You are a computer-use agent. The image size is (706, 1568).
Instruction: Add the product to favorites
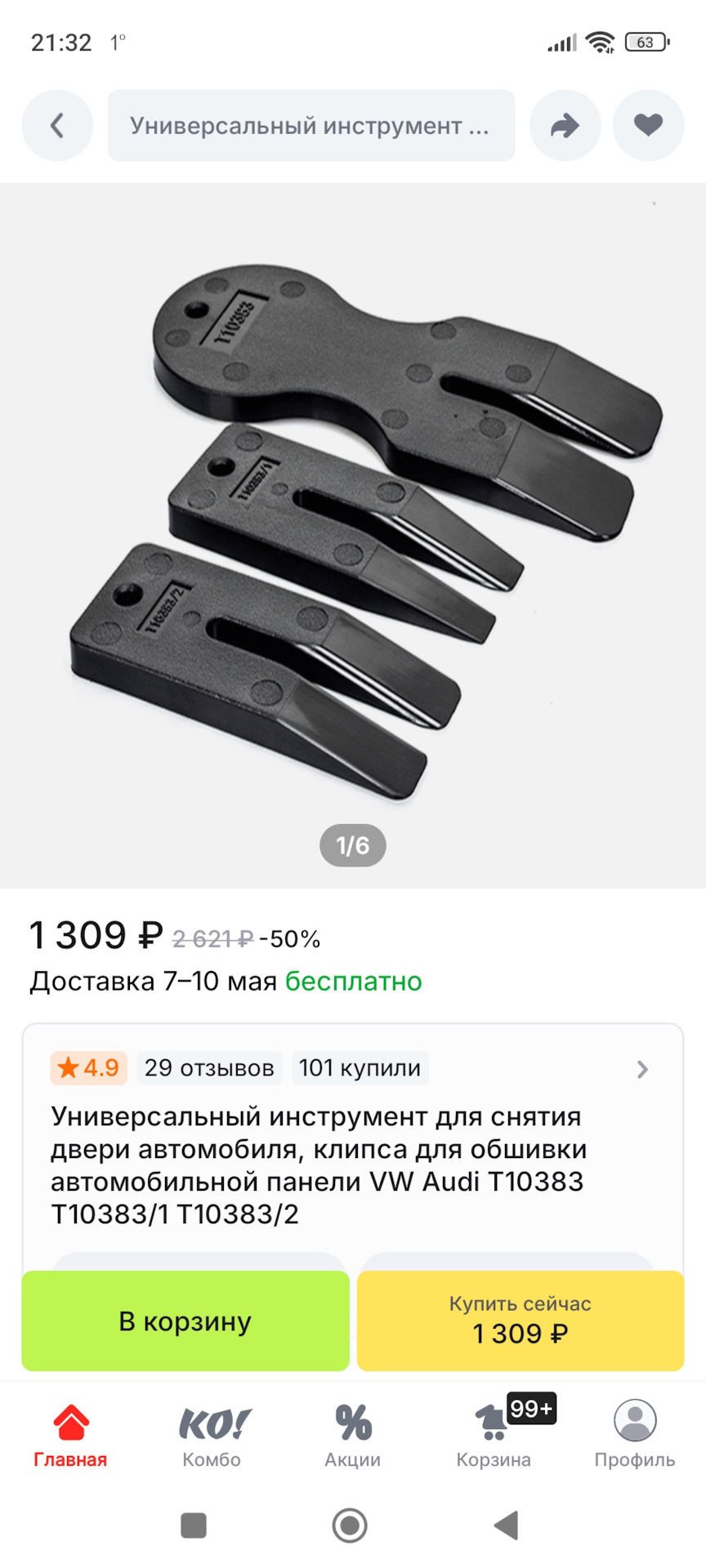[x=648, y=126]
